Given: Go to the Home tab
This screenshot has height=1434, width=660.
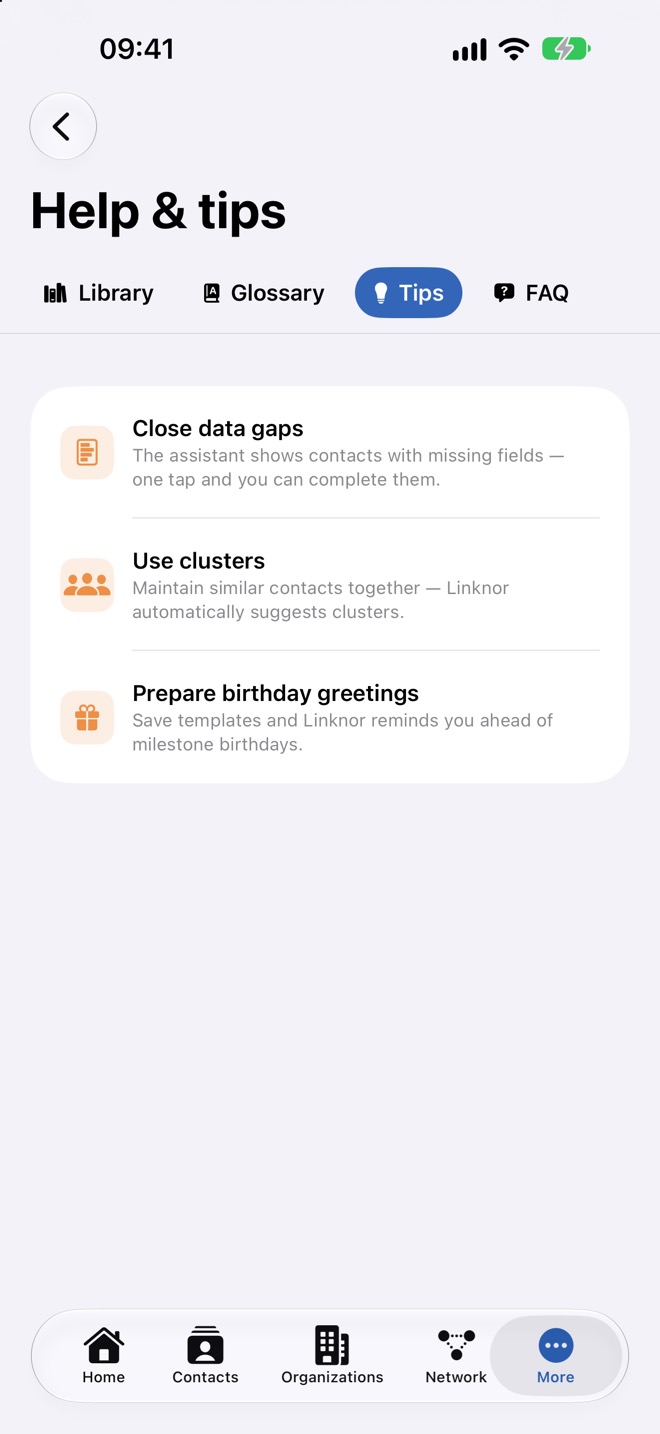Looking at the screenshot, I should pos(104,1356).
